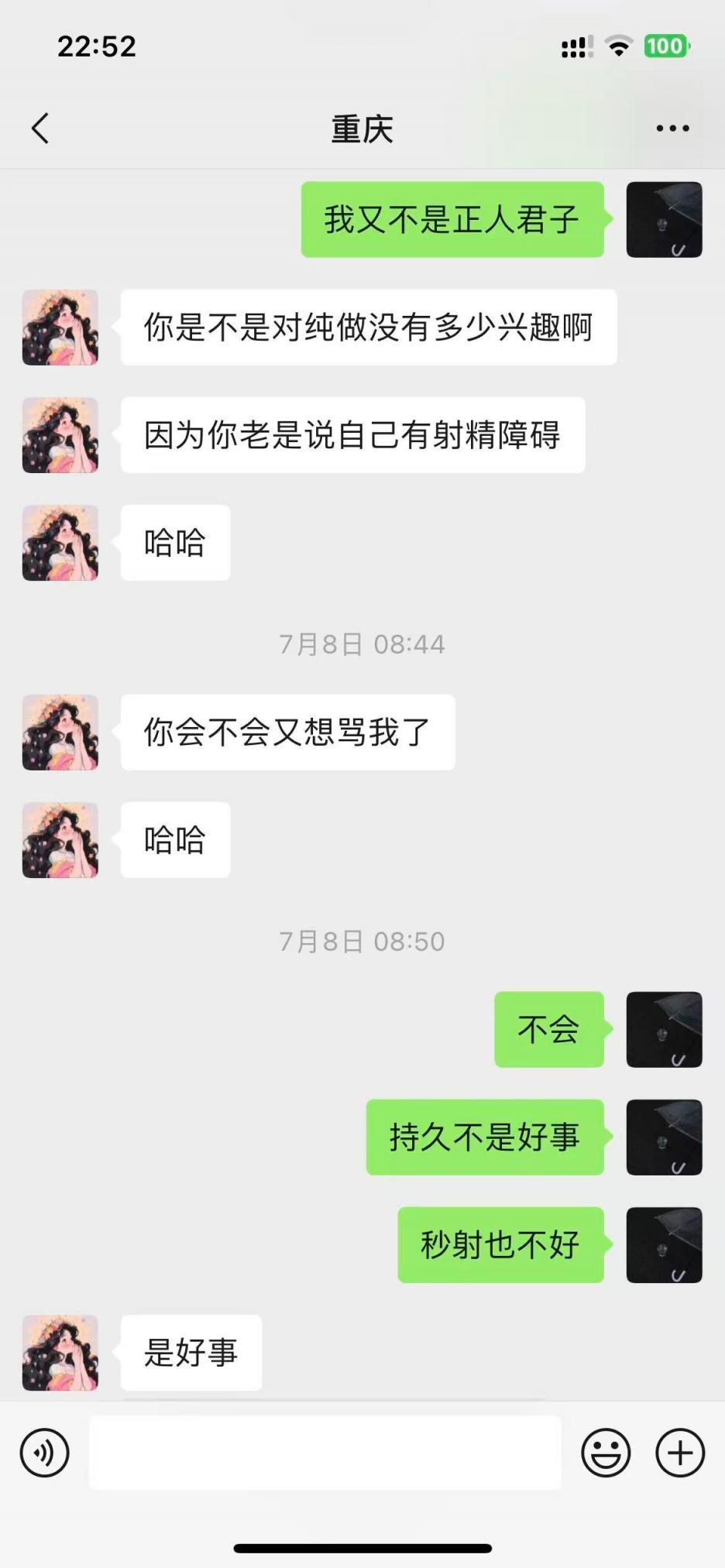Focus the message text field

325,1453
